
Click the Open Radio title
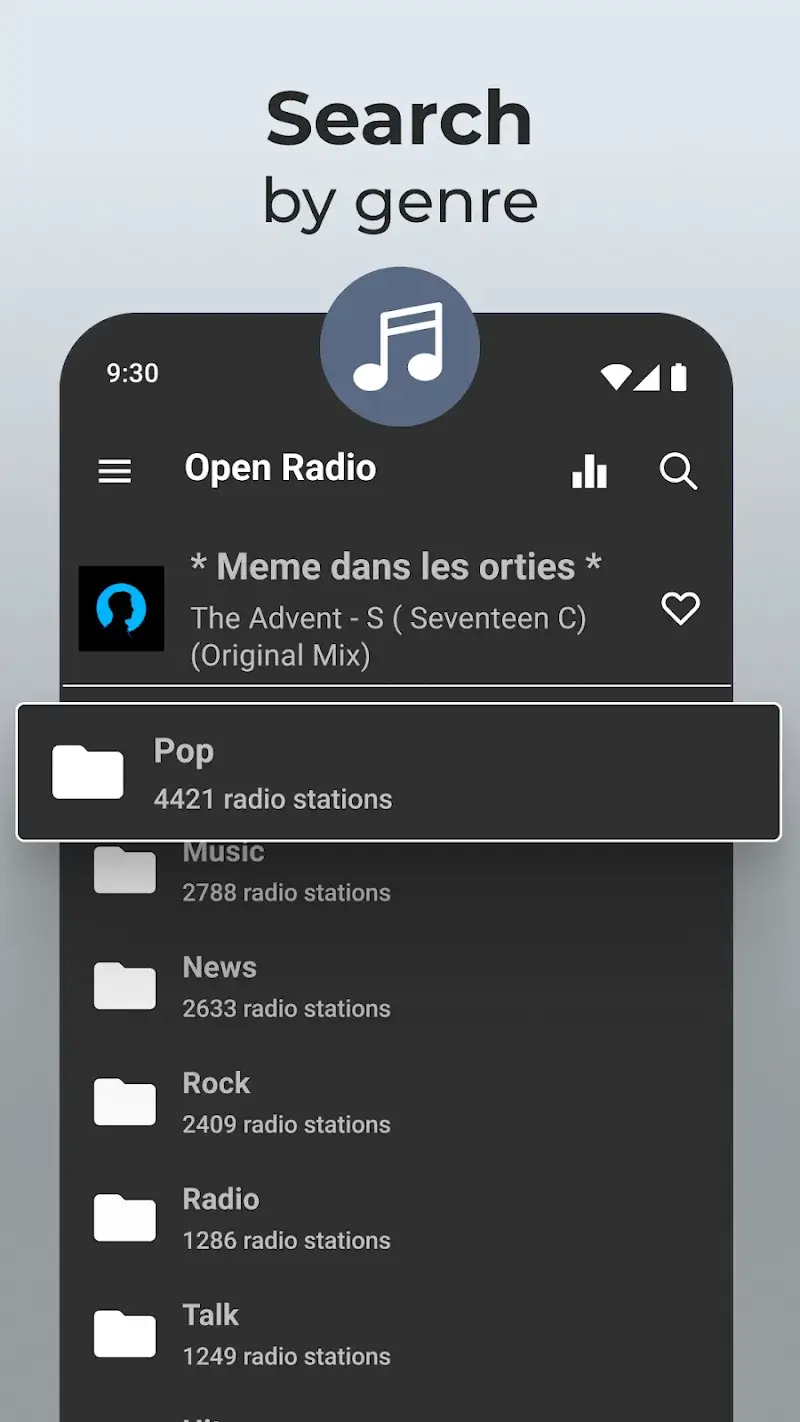coord(280,467)
